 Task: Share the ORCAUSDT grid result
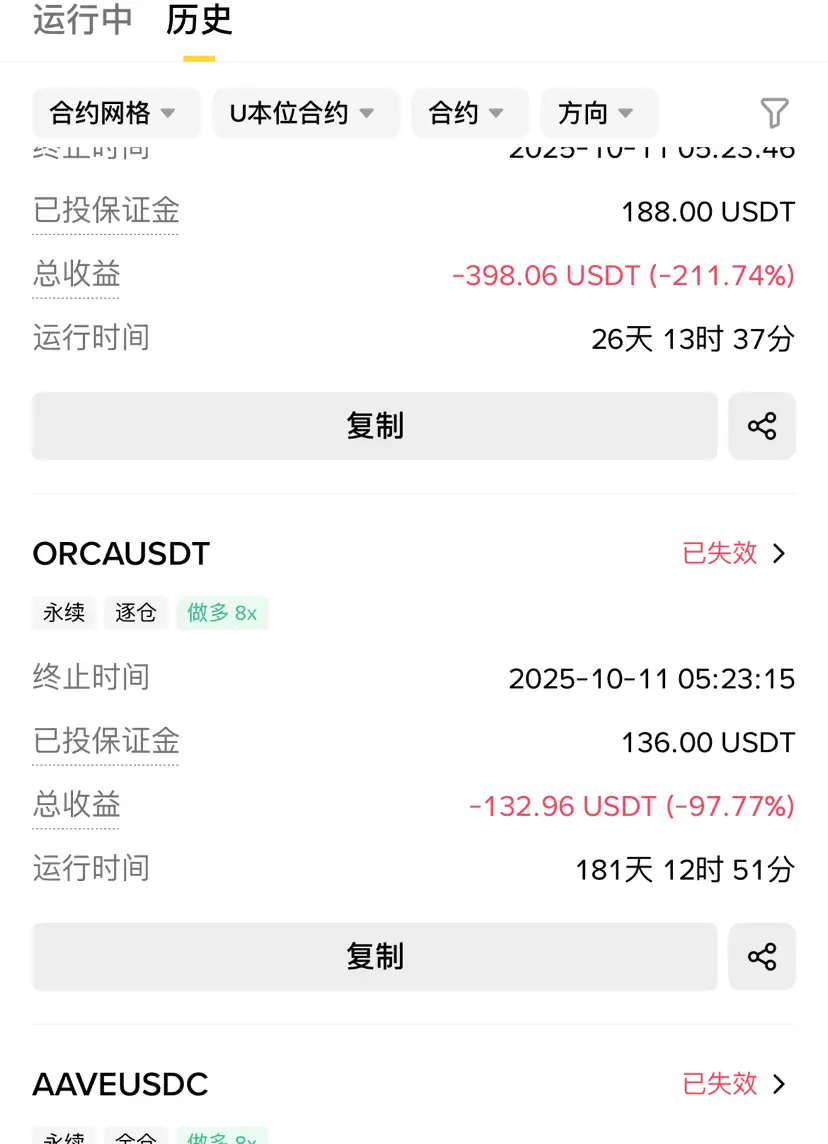click(761, 957)
